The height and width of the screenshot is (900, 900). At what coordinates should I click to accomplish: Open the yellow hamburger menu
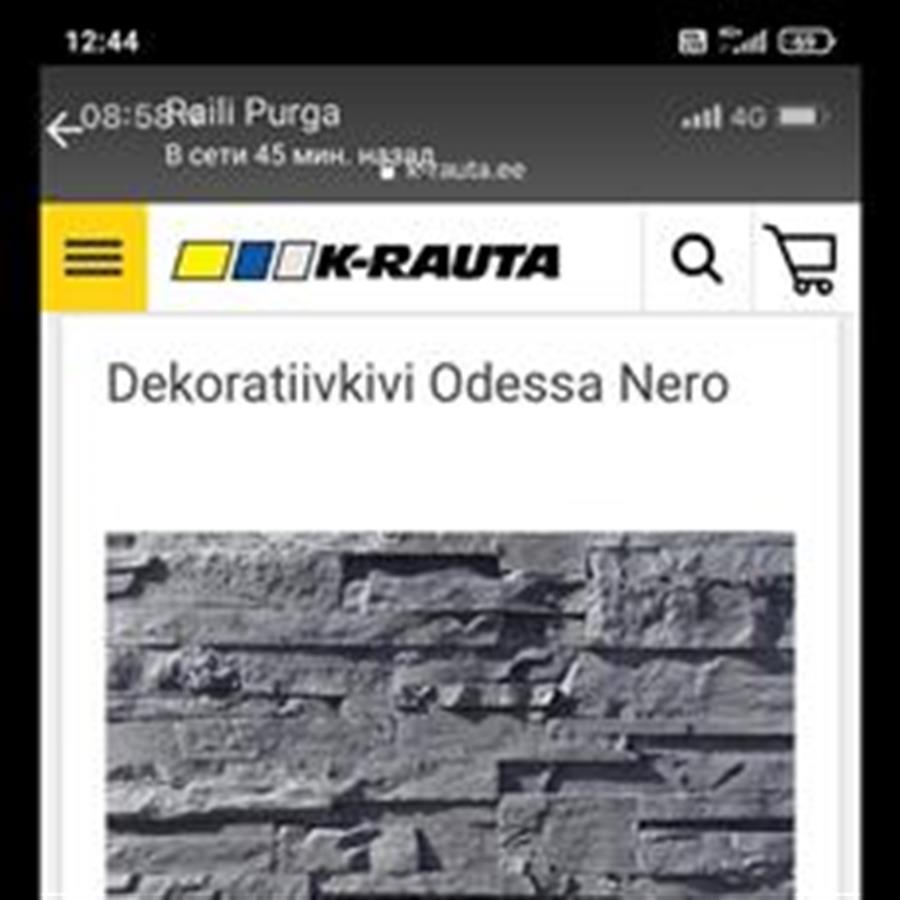coord(94,258)
